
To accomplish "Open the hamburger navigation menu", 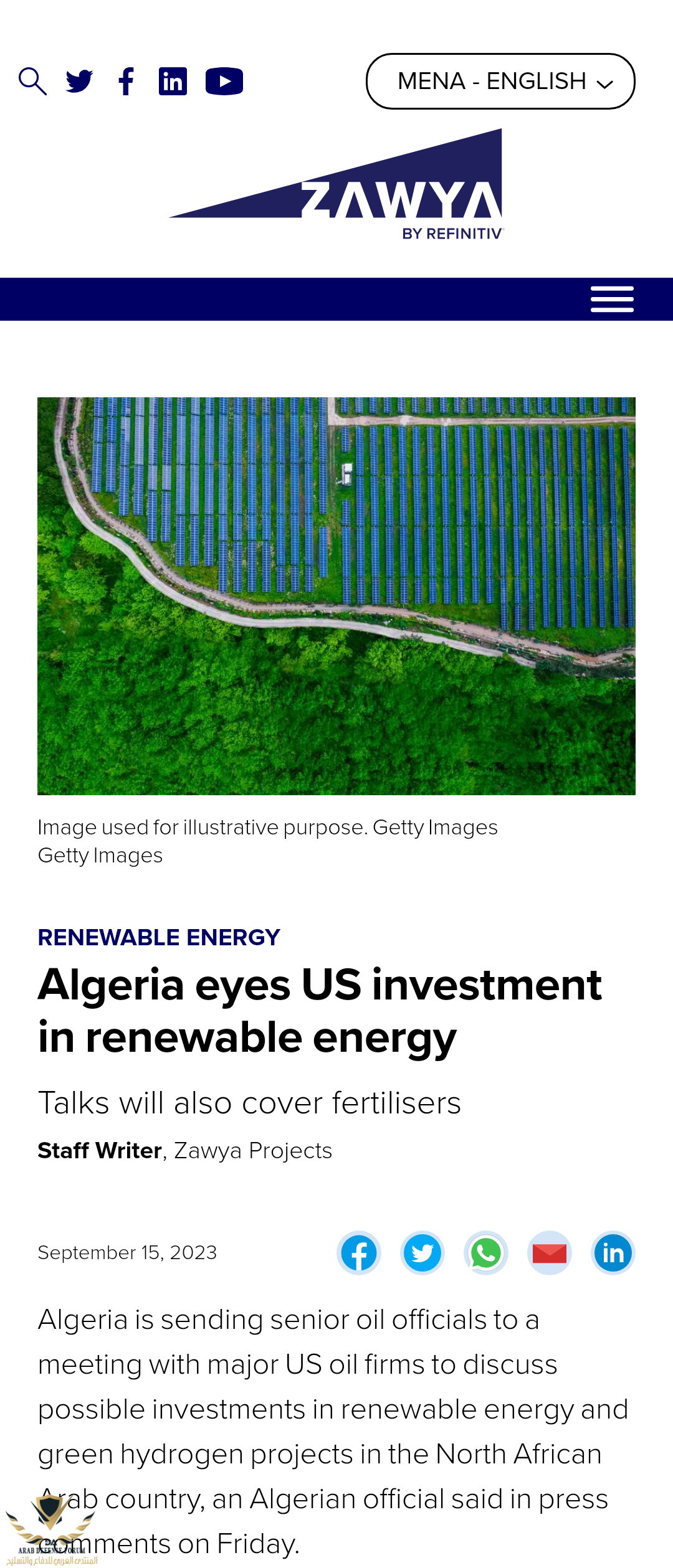I will [x=612, y=300].
